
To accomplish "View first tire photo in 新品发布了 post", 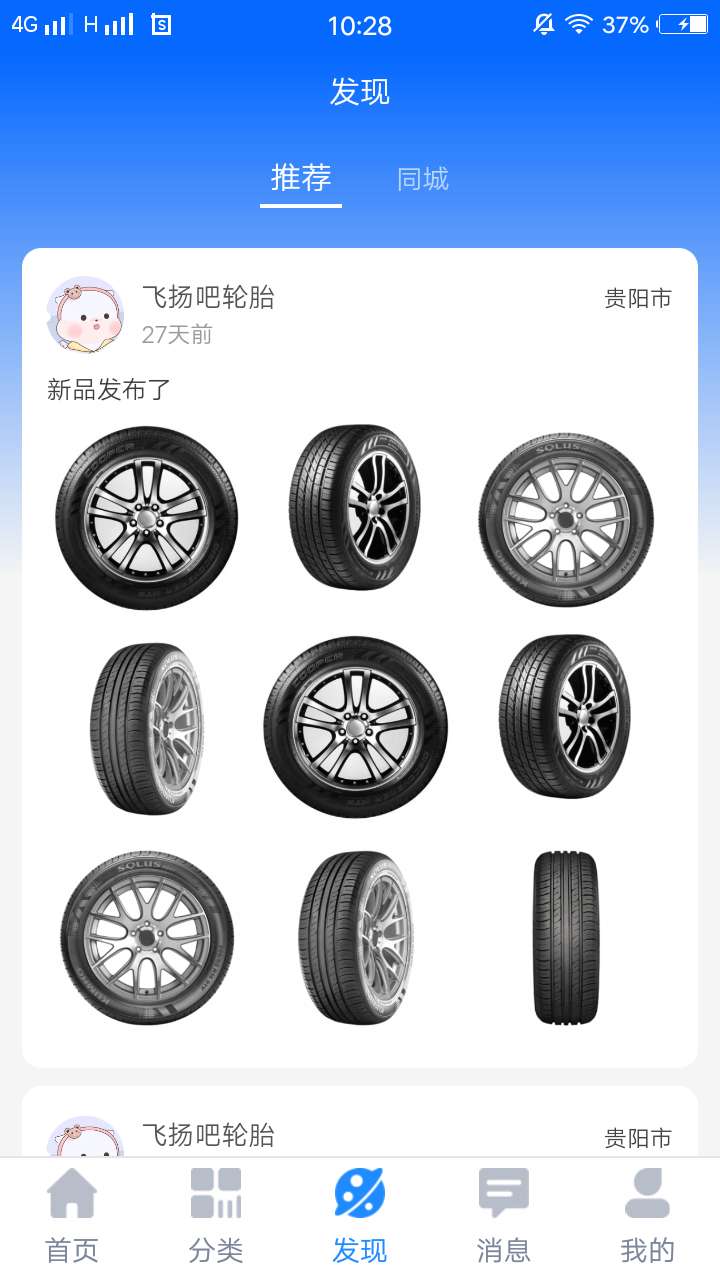I will (x=146, y=518).
